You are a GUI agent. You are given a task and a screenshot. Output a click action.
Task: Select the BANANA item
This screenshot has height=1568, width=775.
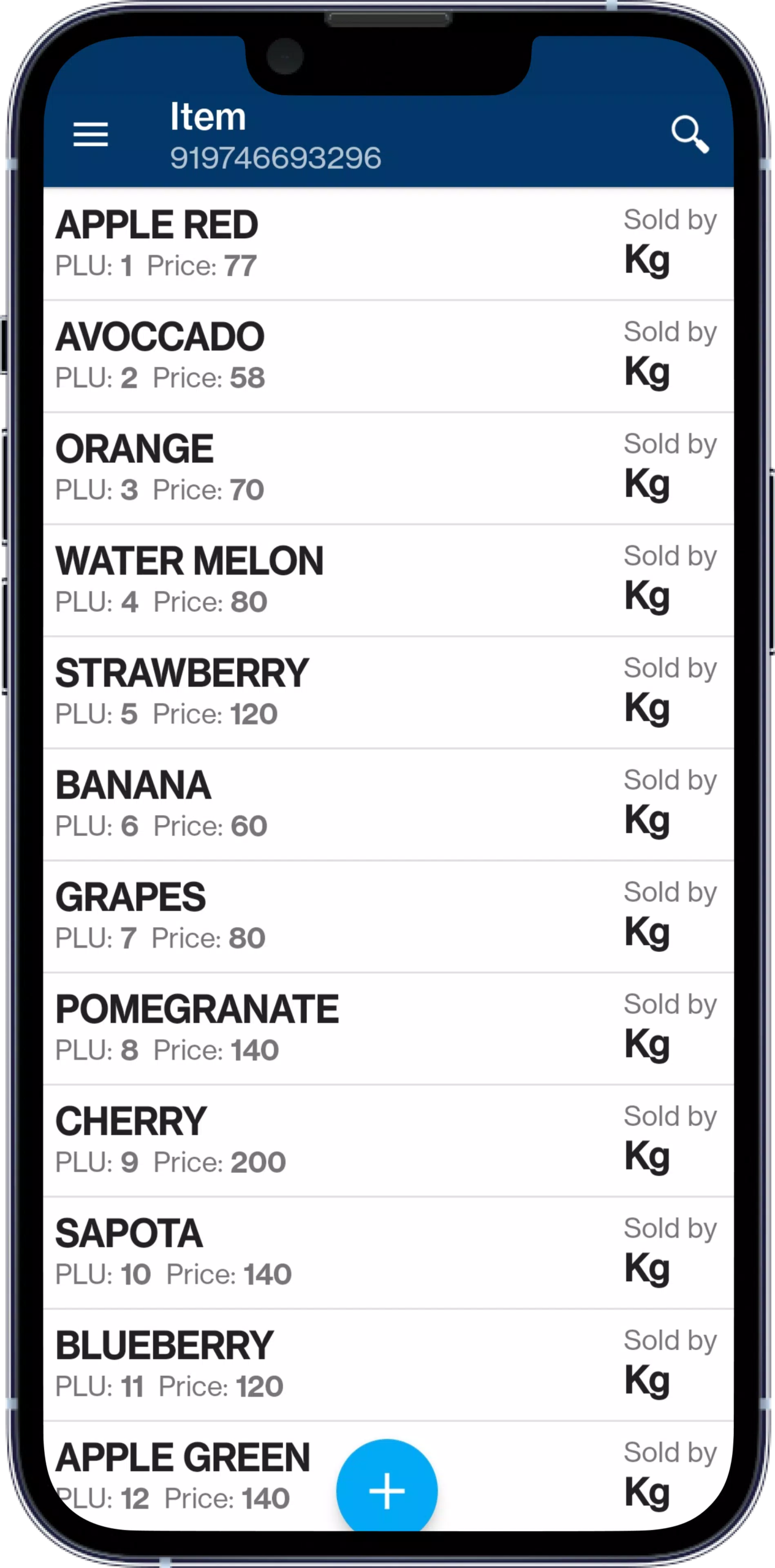pyautogui.click(x=388, y=805)
